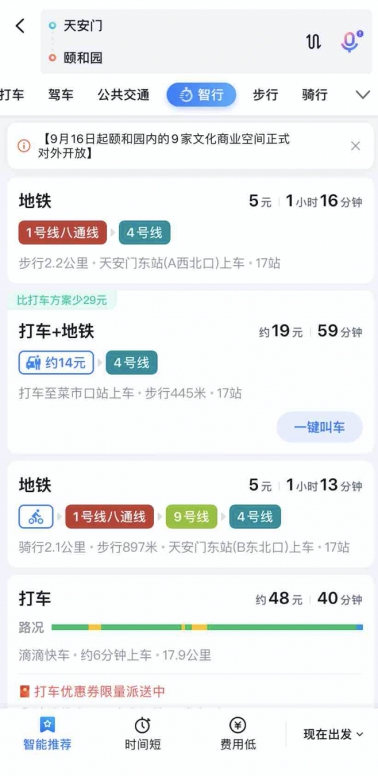Switch to the 驾车 tab

pos(60,95)
